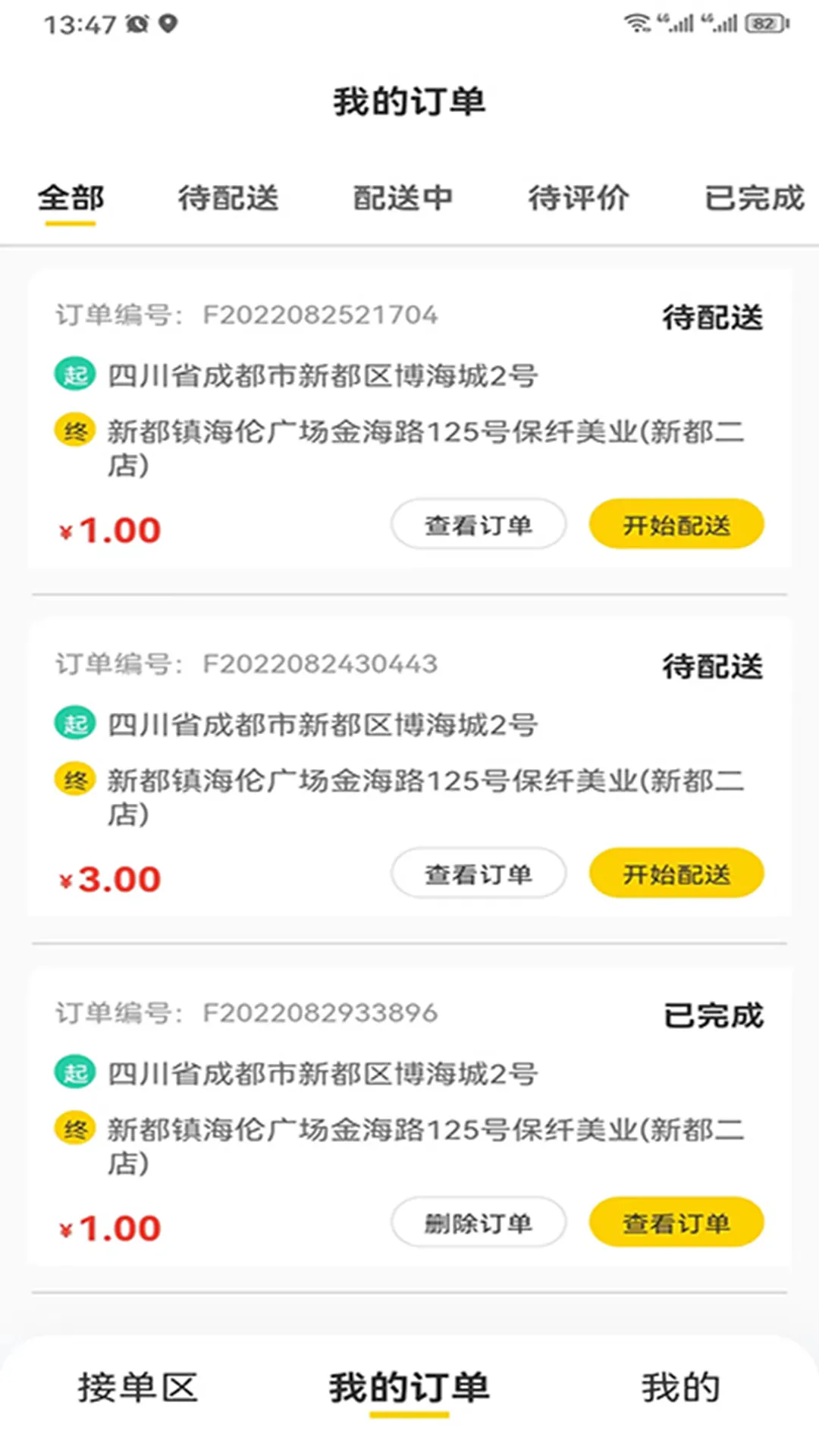Image resolution: width=819 pixels, height=1456 pixels.
Task: Click 查看订单 on the ¥3.00 order
Action: (x=478, y=873)
